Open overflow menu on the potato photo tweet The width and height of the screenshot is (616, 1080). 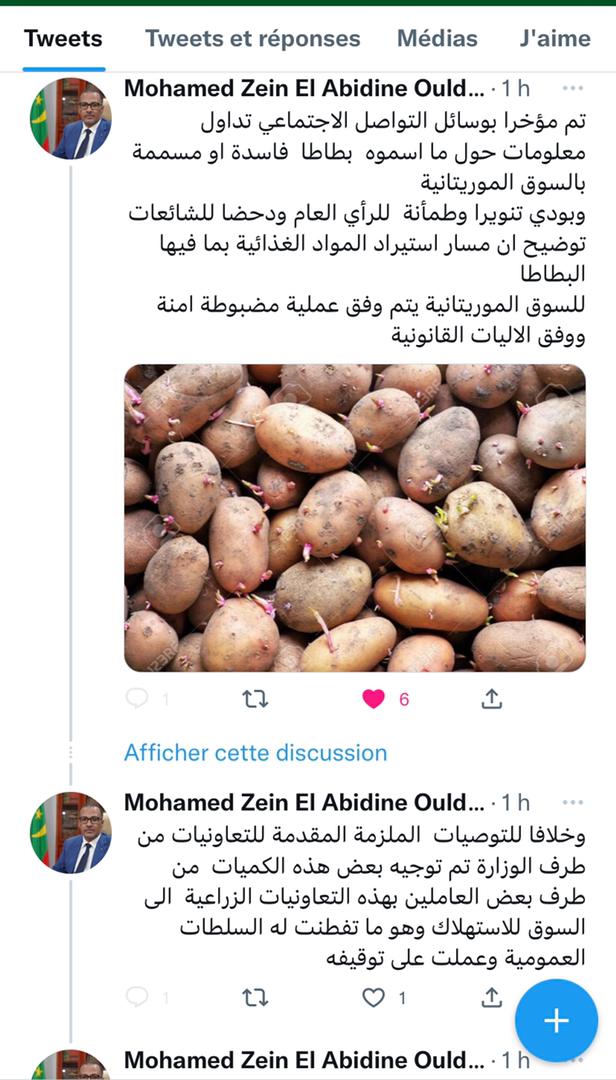click(x=572, y=88)
